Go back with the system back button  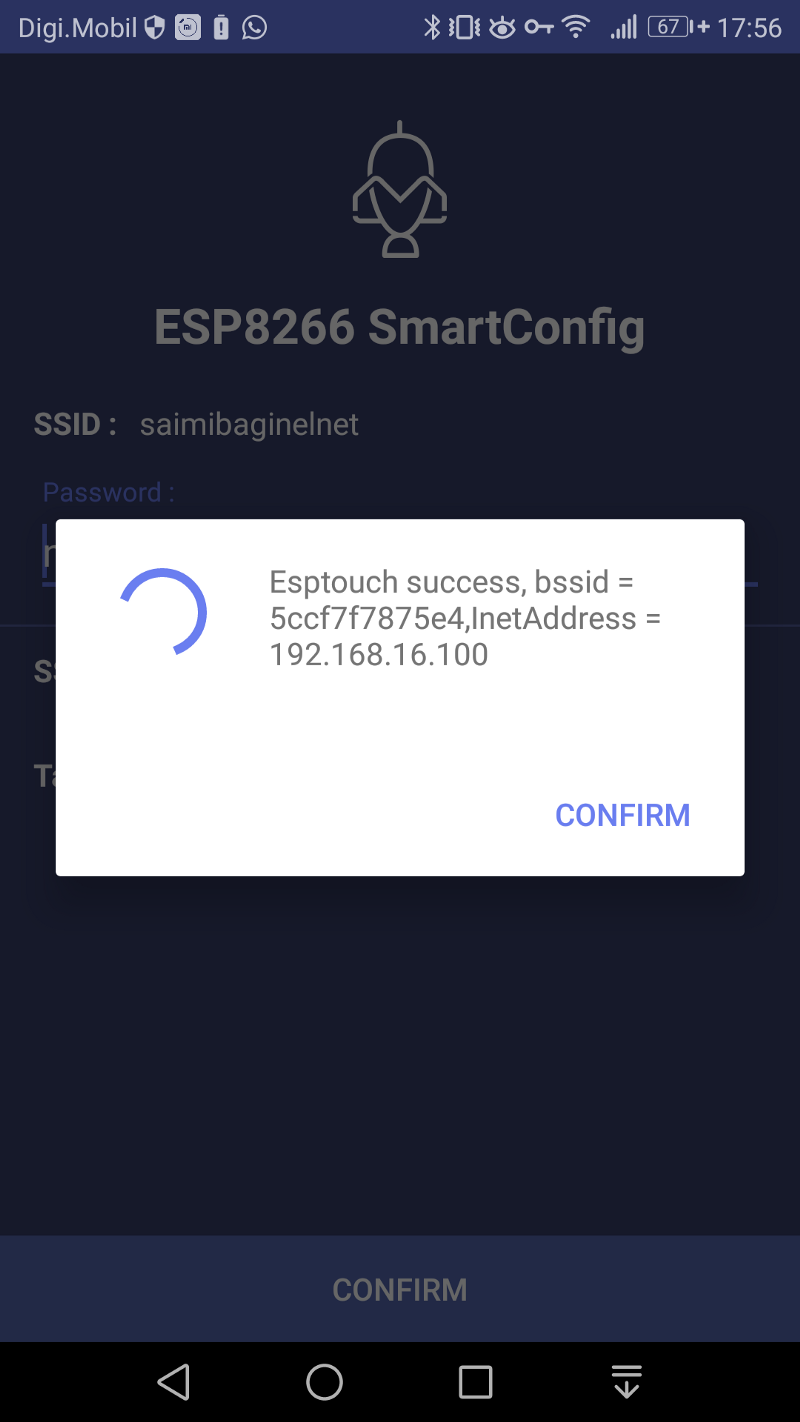point(174,1382)
